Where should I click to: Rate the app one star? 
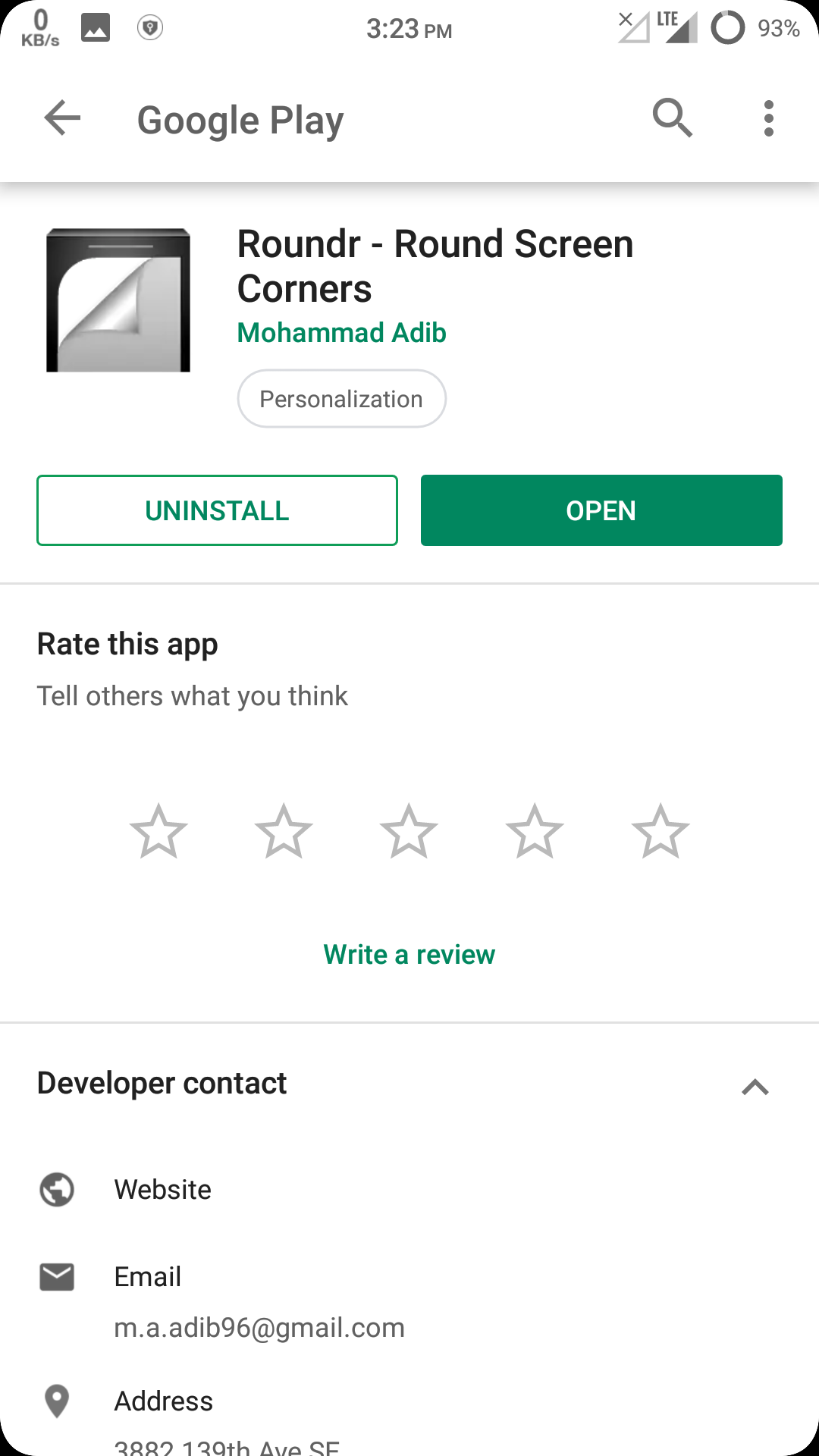click(x=158, y=832)
